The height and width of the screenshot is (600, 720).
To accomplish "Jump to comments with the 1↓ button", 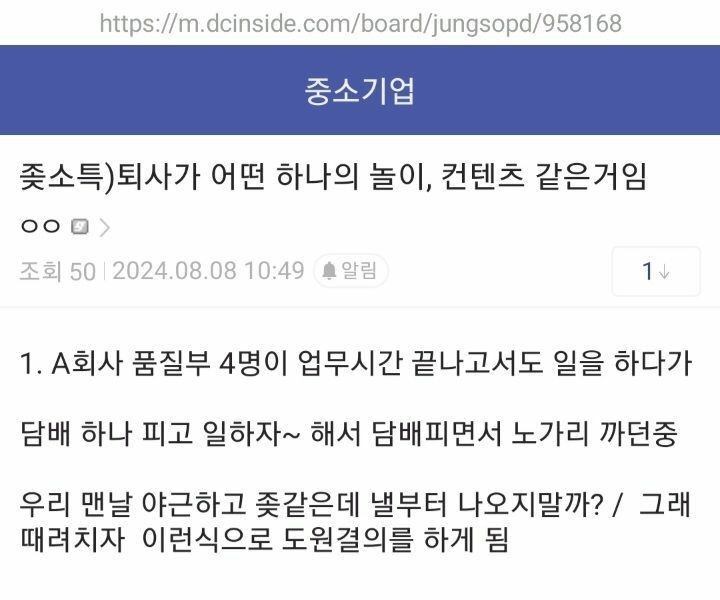I will pyautogui.click(x=656, y=271).
